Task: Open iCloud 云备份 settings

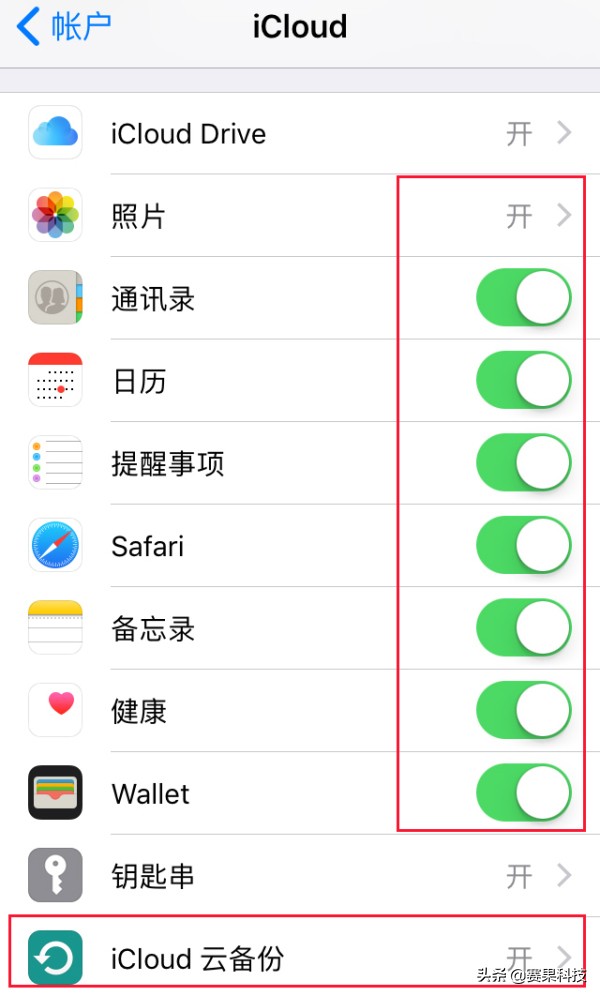Action: [x=300, y=958]
